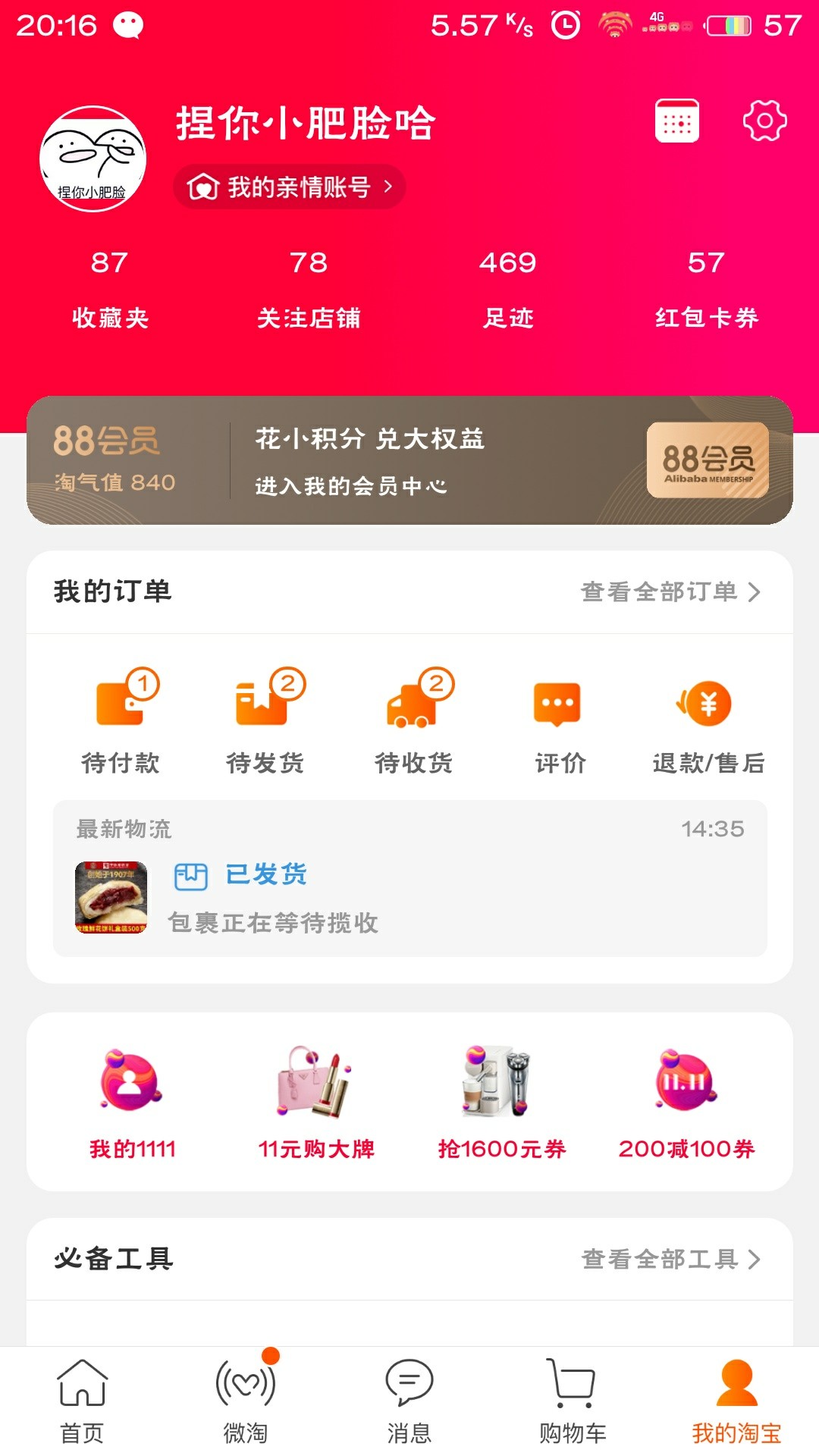The image size is (819, 1456).
Task: Open the settings gear icon
Action: [x=764, y=121]
